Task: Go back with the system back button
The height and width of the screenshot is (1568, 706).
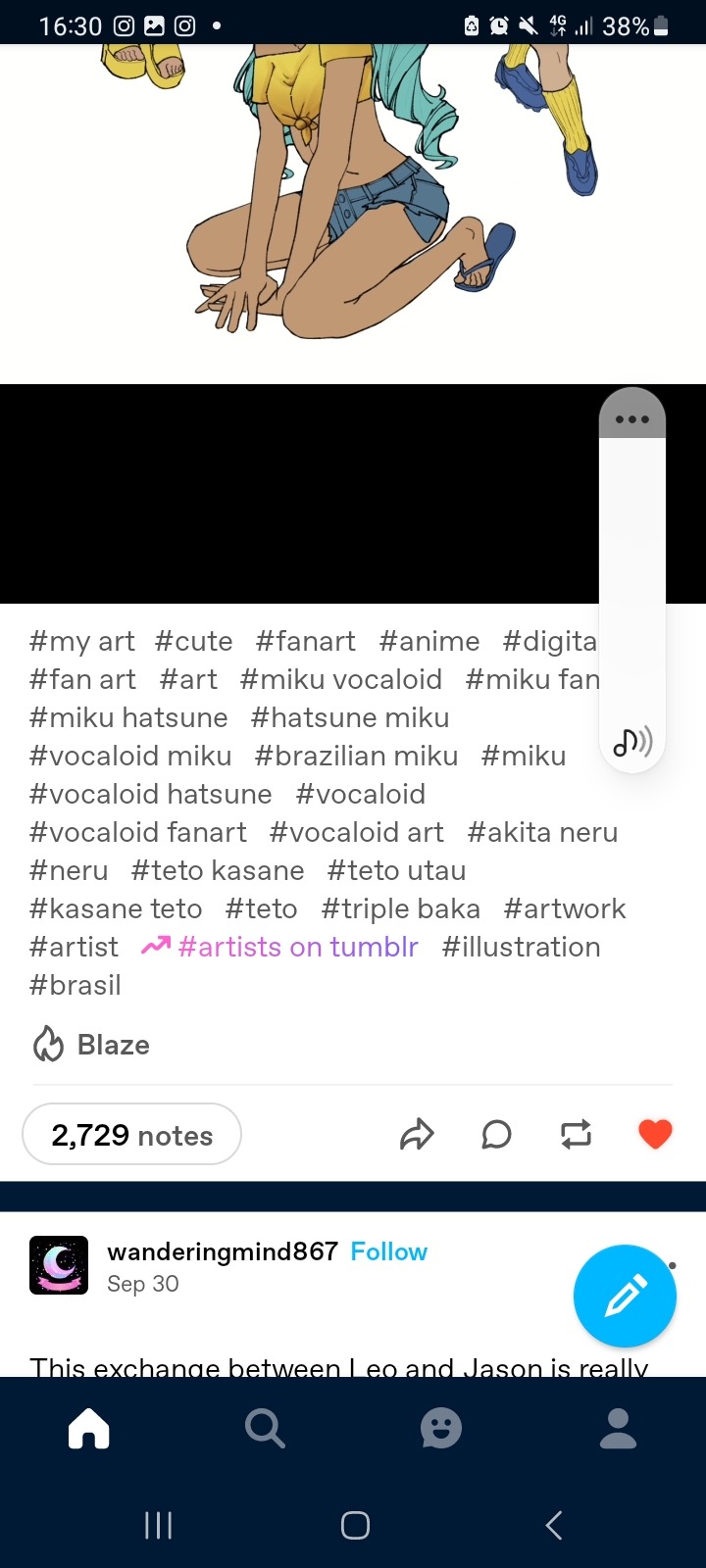Action: 554,1525
